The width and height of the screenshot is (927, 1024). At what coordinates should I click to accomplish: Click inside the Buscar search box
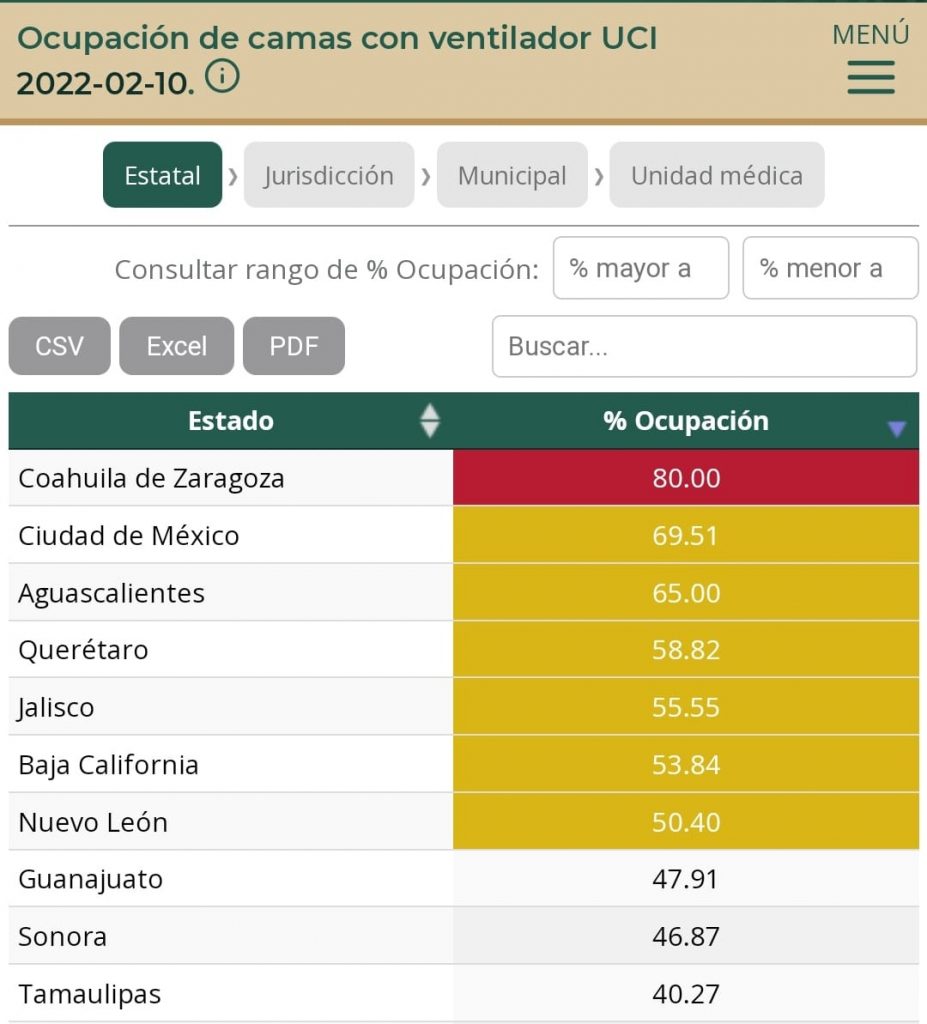[704, 346]
